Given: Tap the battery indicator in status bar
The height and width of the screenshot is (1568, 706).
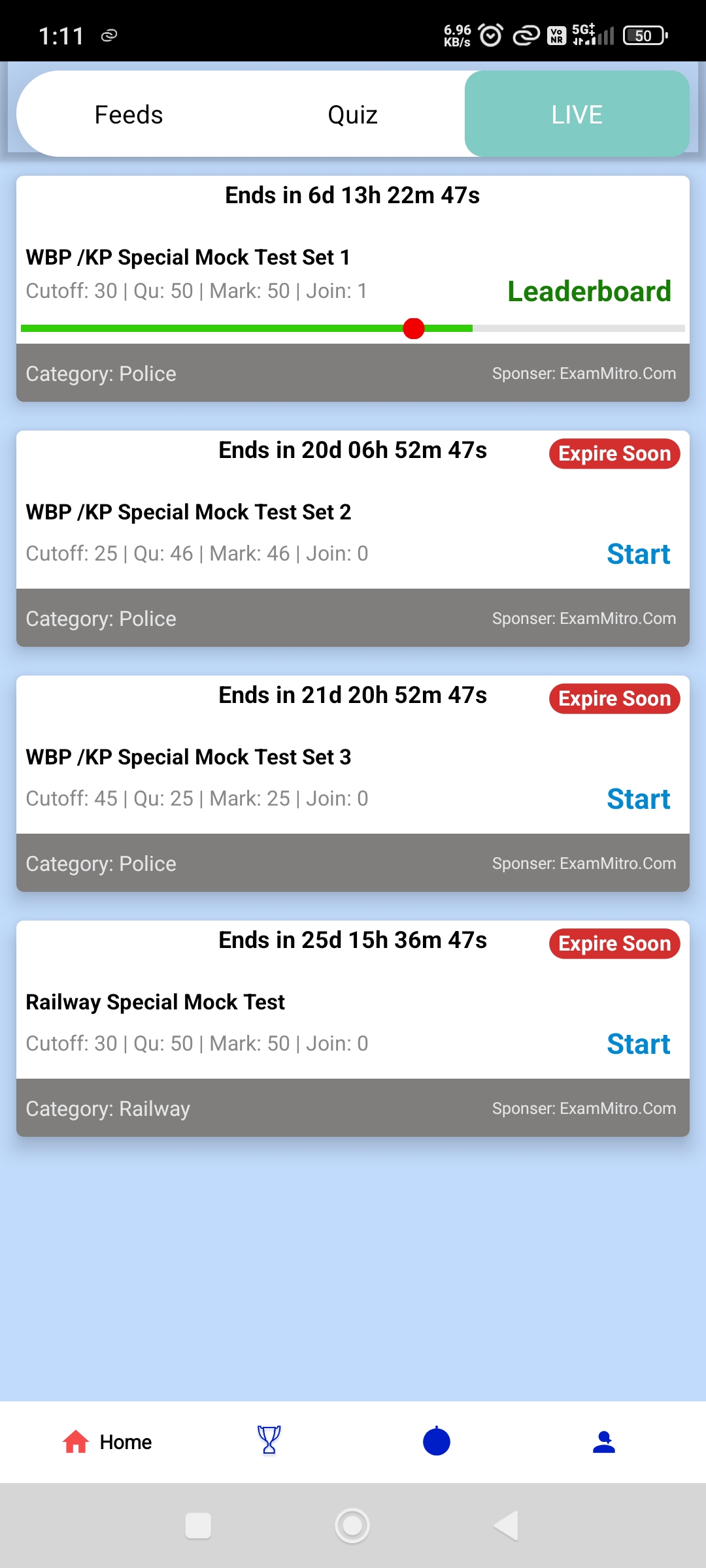Looking at the screenshot, I should pos(643,35).
